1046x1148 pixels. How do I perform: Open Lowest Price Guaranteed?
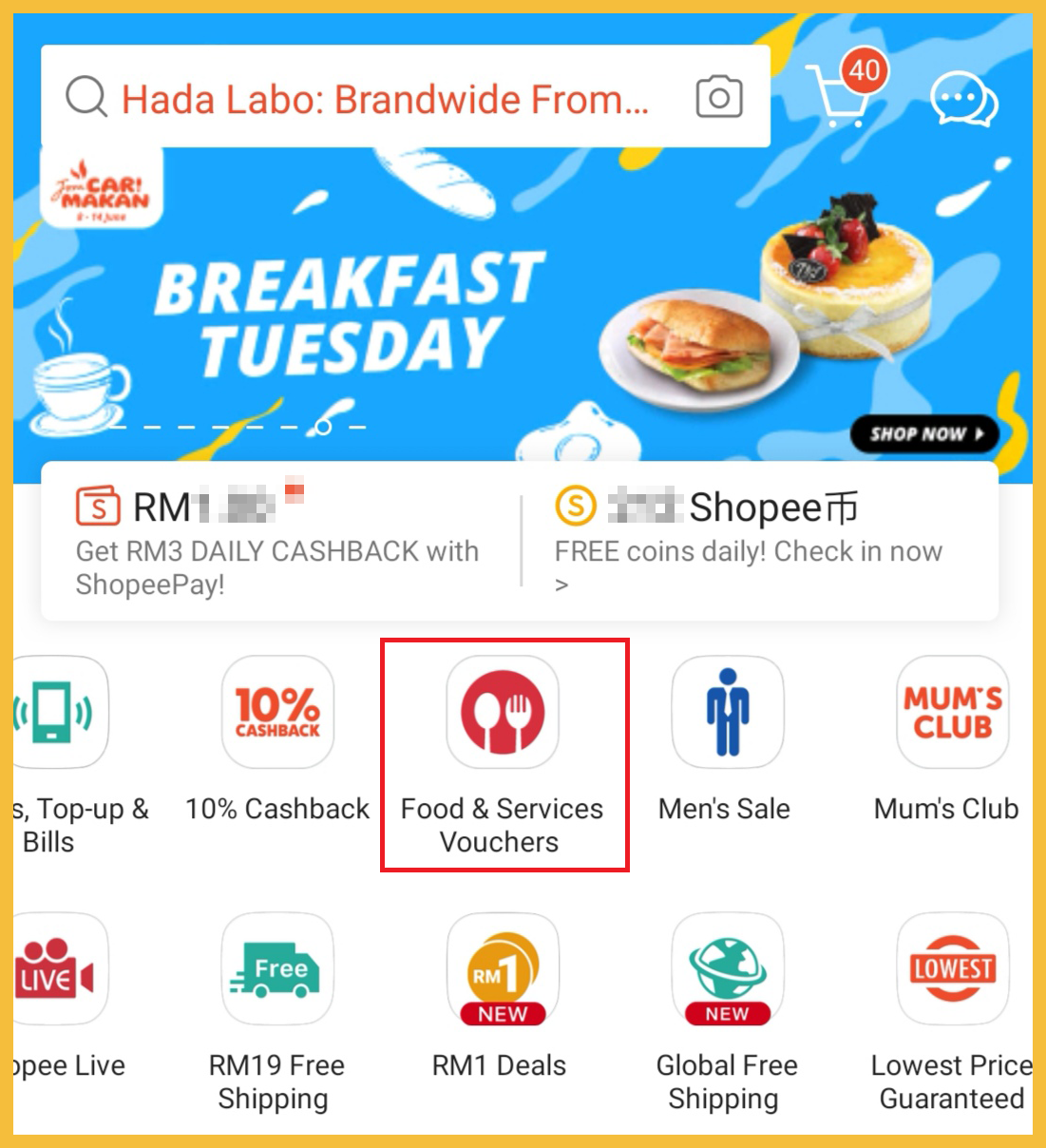coord(951,969)
